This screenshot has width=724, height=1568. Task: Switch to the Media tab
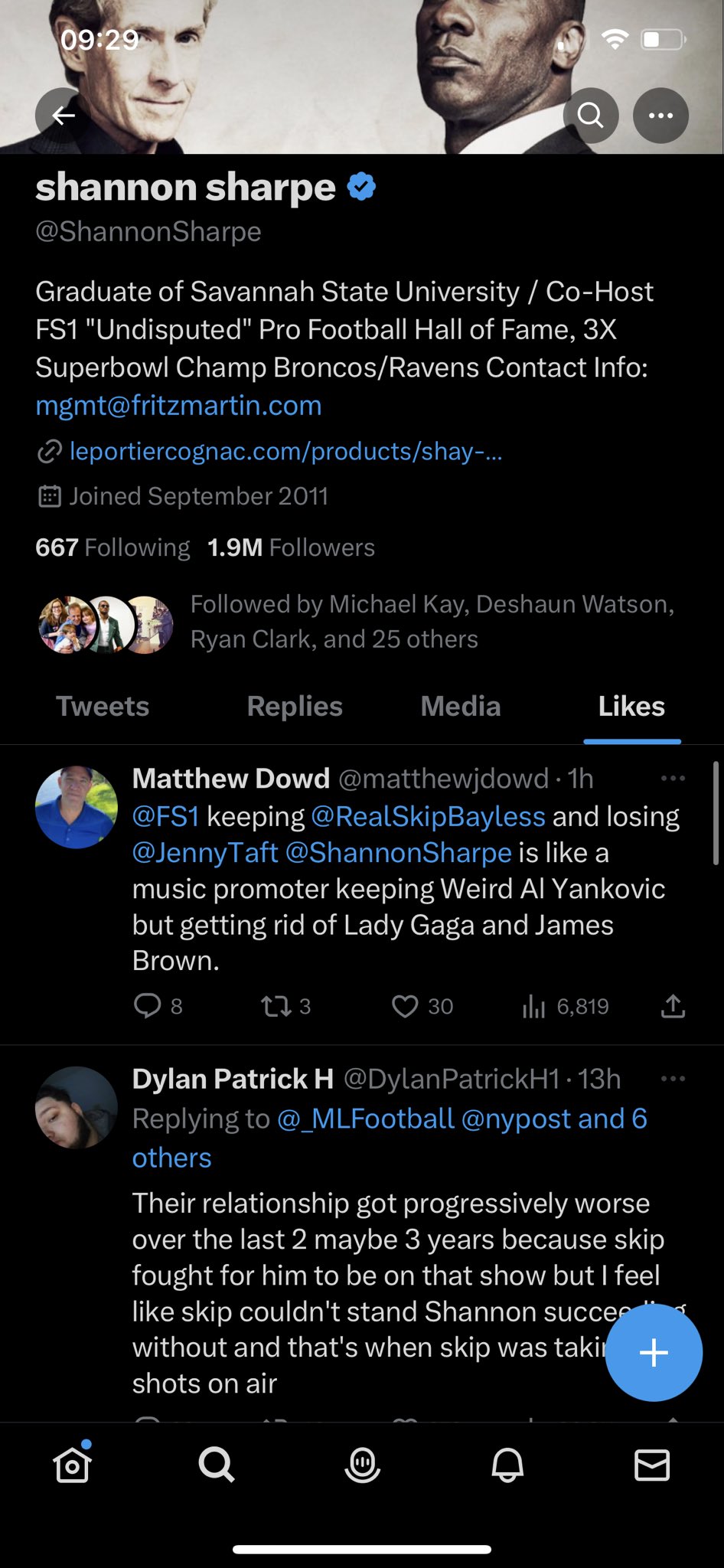click(x=460, y=706)
